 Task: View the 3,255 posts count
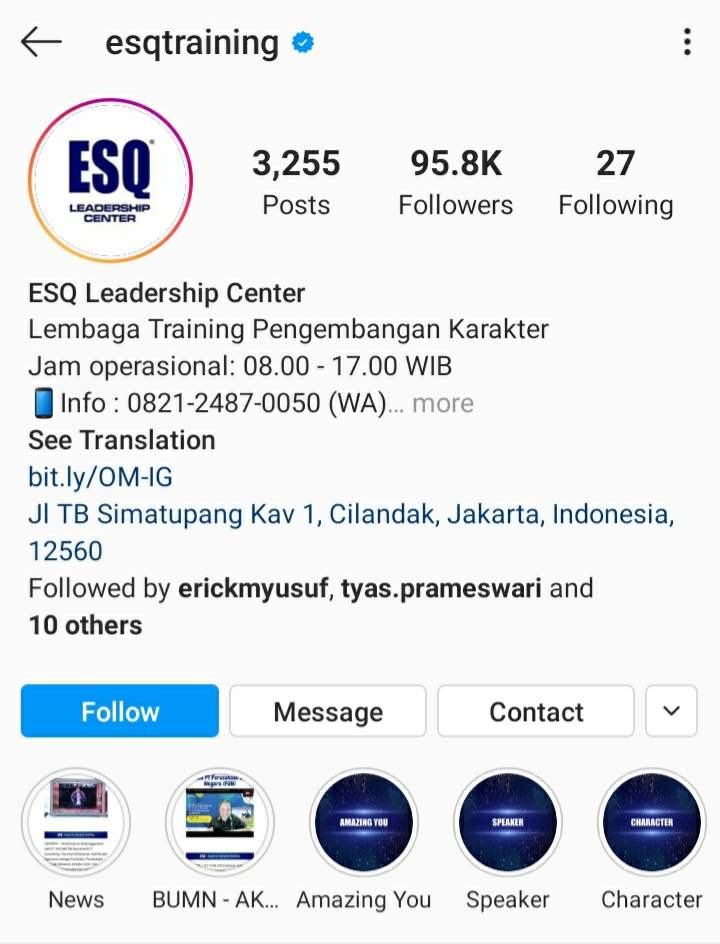tap(296, 182)
